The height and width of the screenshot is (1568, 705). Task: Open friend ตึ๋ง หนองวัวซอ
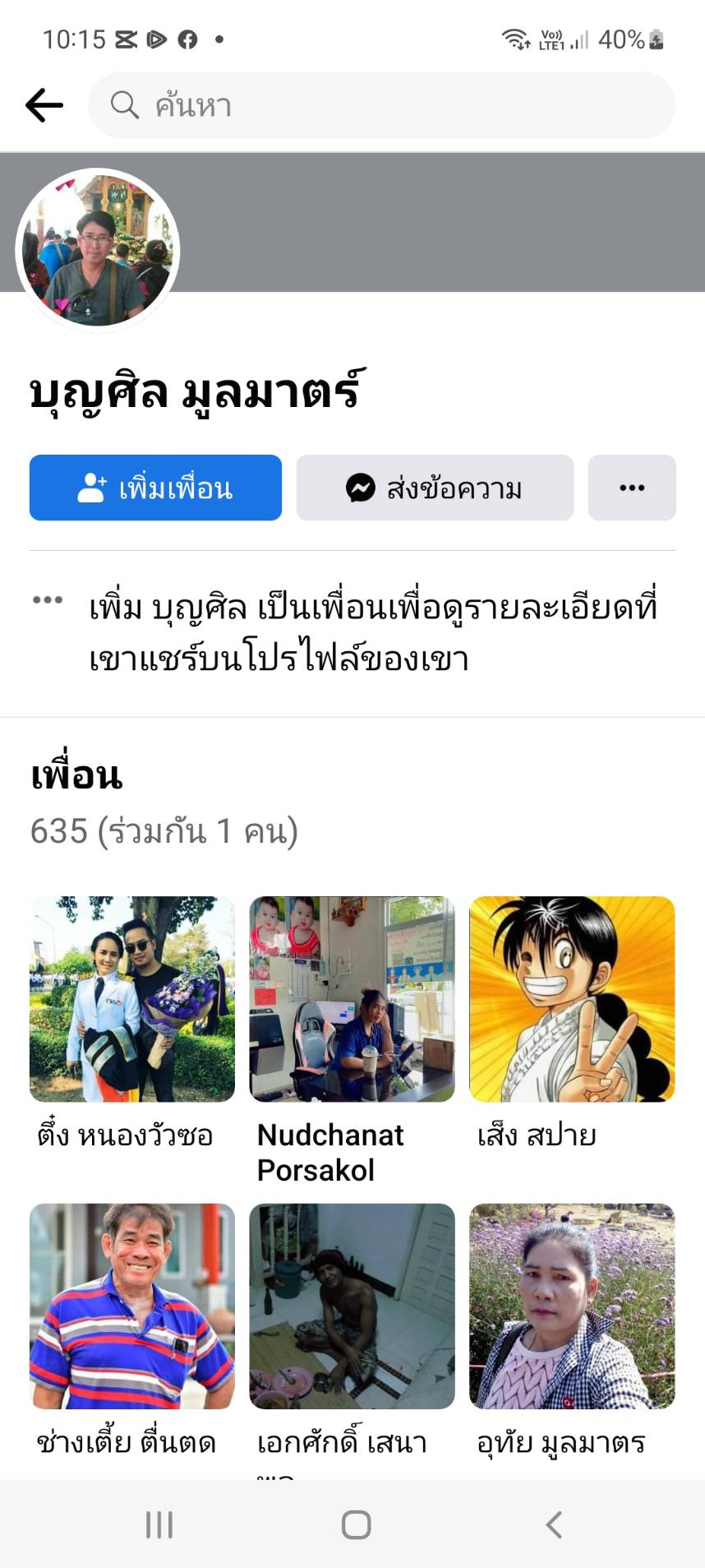click(132, 999)
